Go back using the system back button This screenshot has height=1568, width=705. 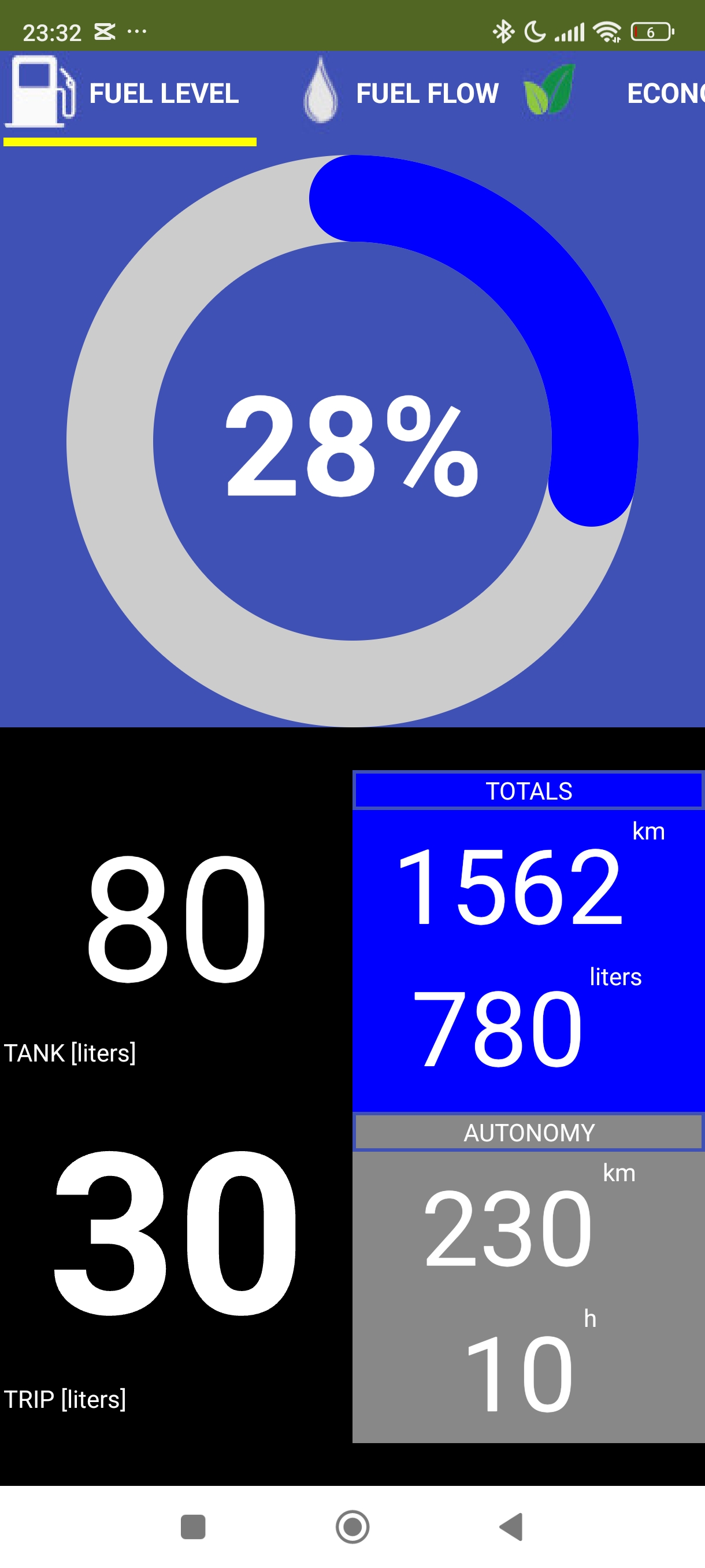(x=511, y=1526)
